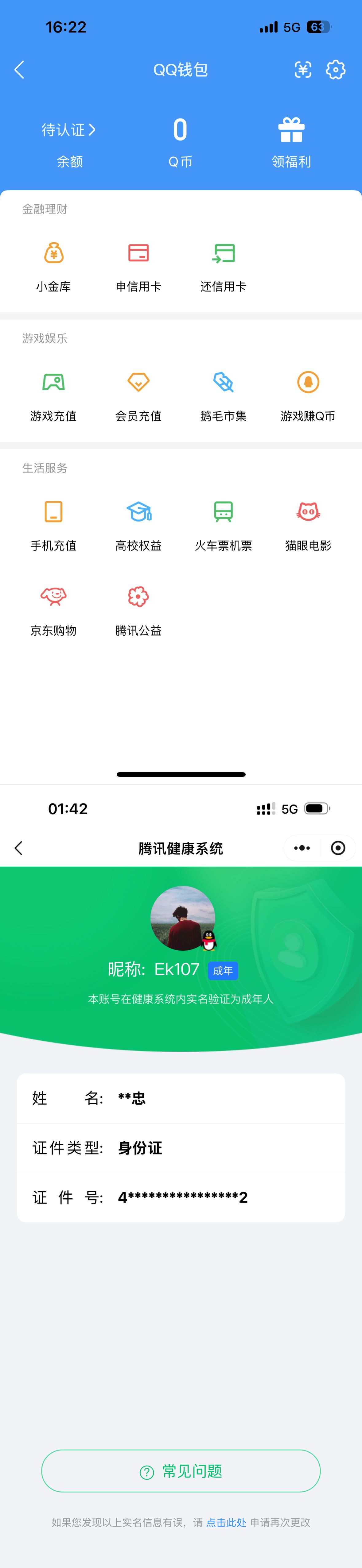The width and height of the screenshot is (362, 1568).
Task: Open the payment code scan icon
Action: [303, 70]
